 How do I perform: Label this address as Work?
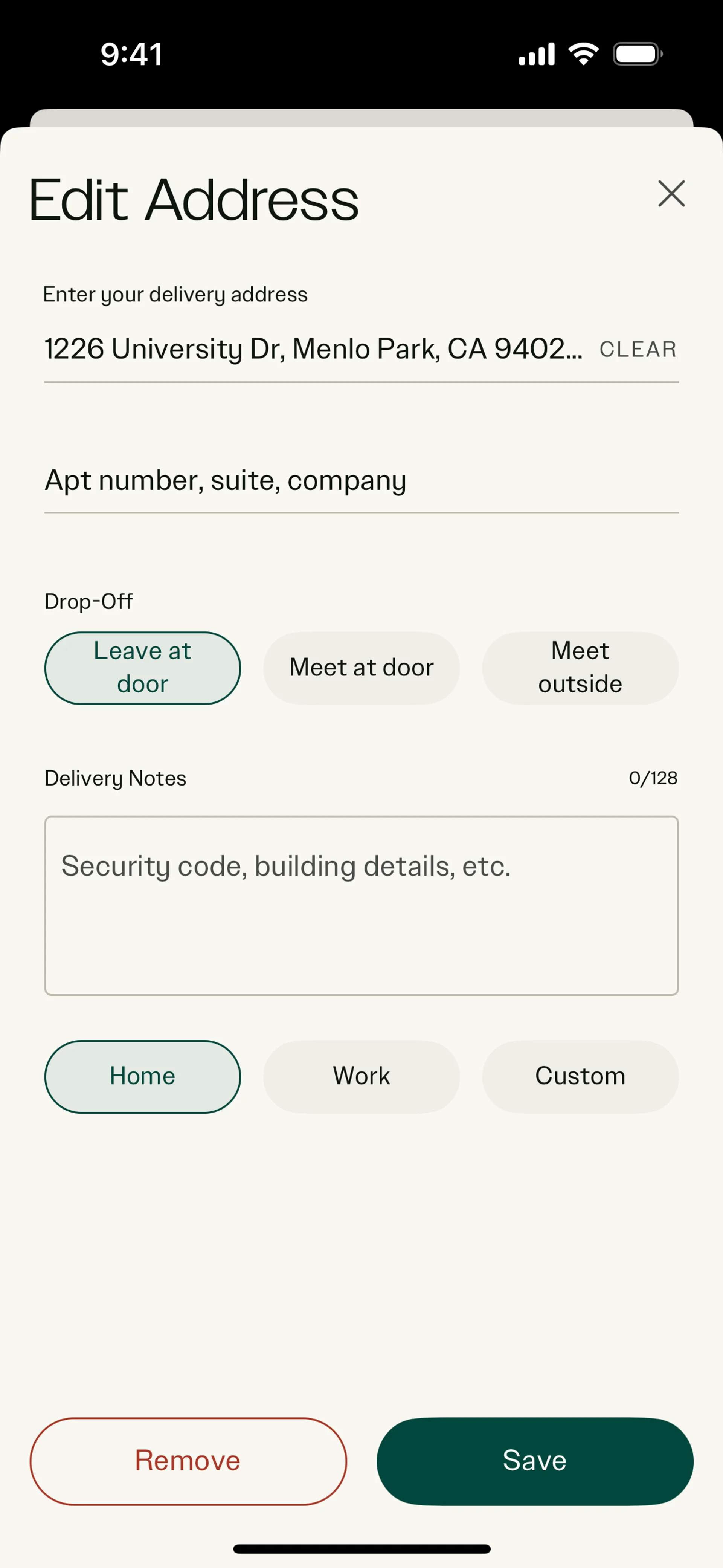361,1076
